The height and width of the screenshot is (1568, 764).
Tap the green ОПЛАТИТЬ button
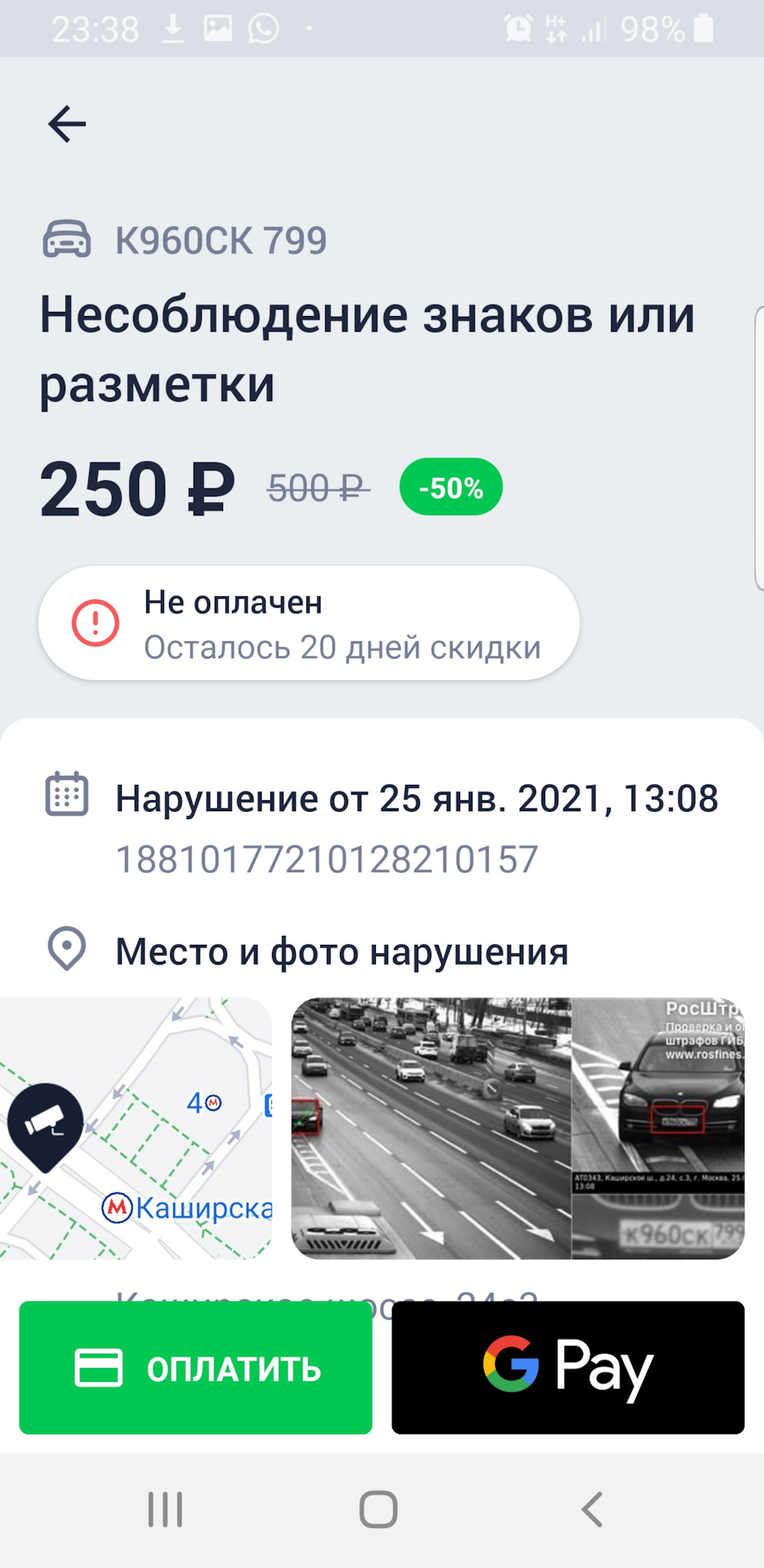point(195,1367)
